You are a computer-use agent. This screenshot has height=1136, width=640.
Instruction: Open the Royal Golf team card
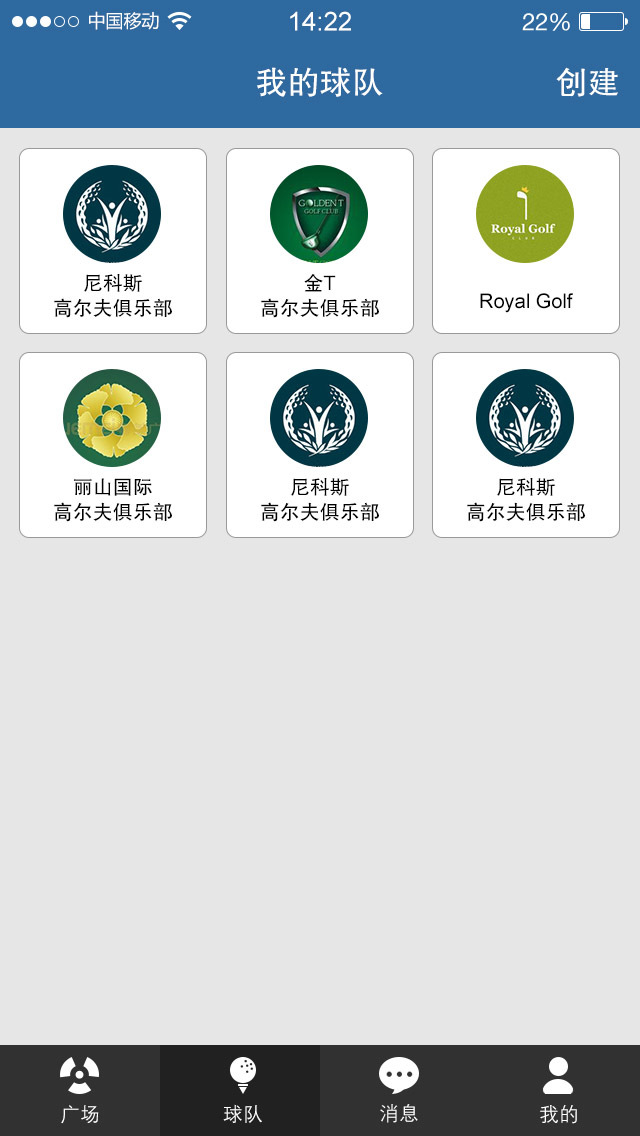click(526, 241)
